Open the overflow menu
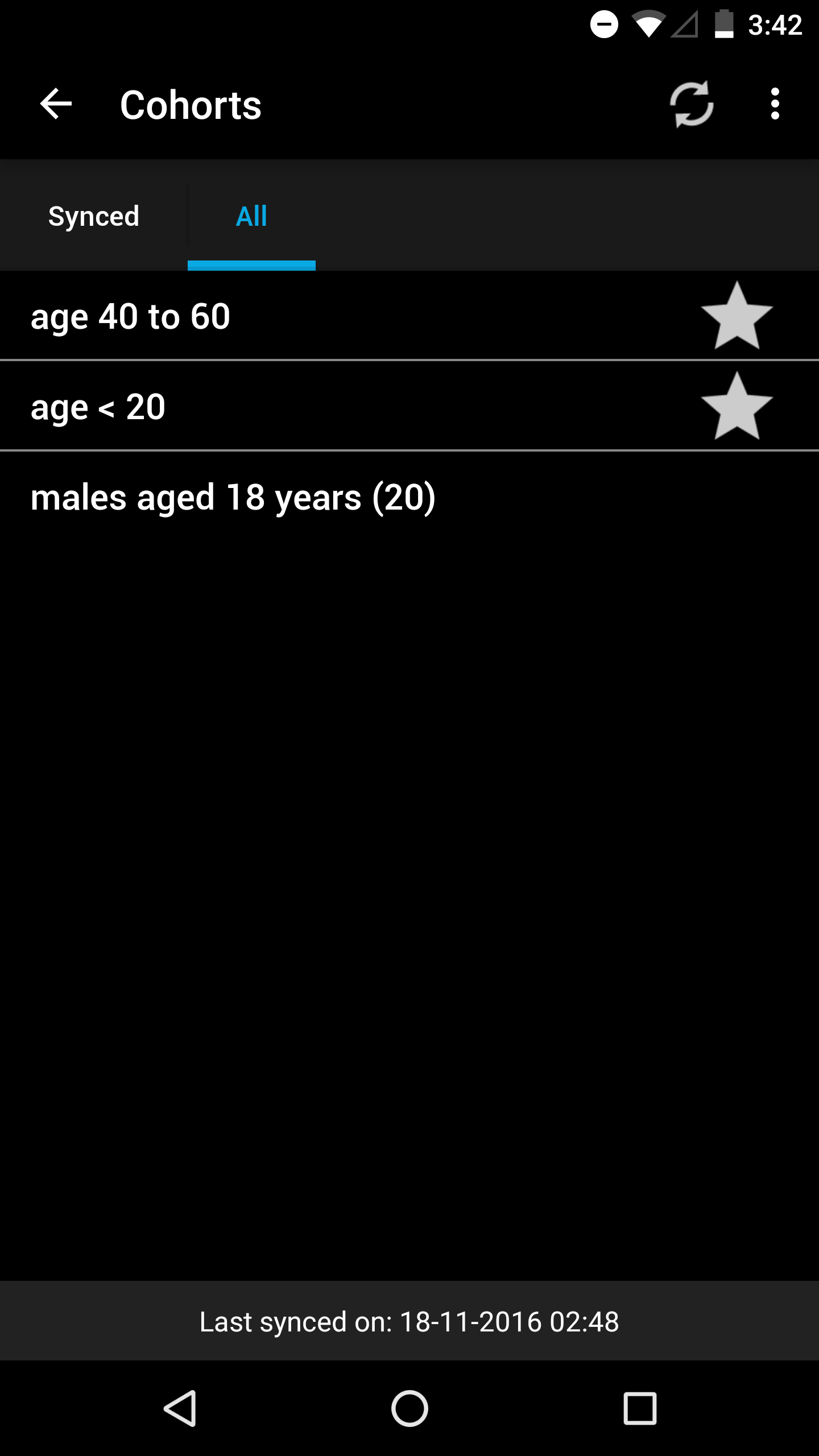This screenshot has height=1456, width=819. (775, 104)
